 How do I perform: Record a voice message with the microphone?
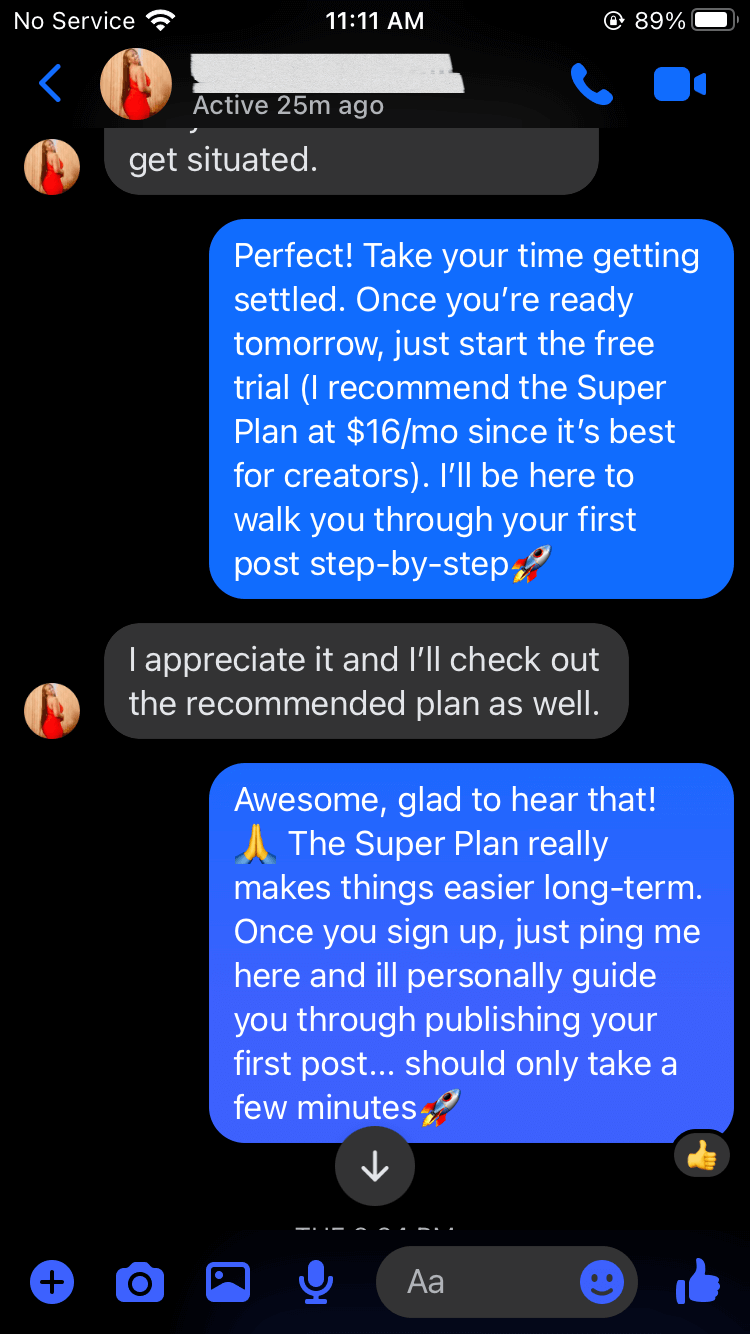coord(315,1282)
